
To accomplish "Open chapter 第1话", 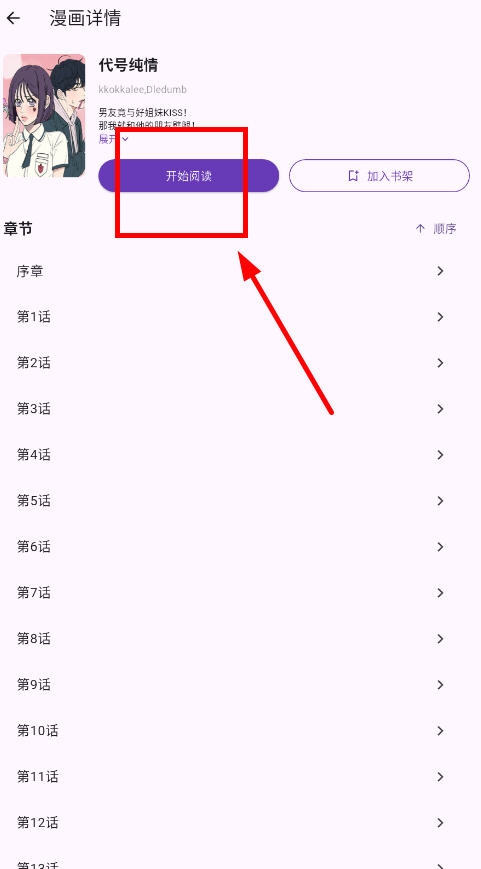I will 240,317.
